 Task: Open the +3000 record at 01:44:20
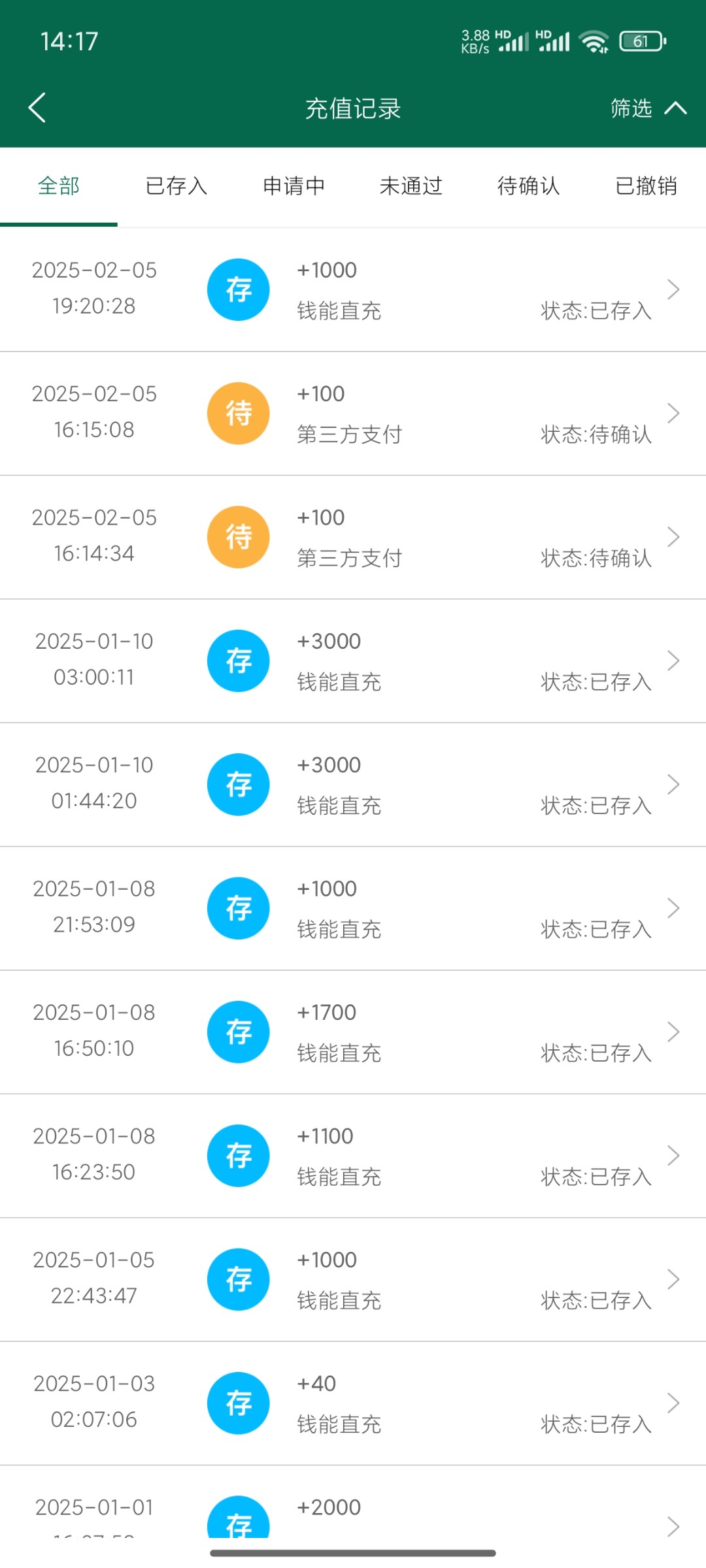(353, 785)
